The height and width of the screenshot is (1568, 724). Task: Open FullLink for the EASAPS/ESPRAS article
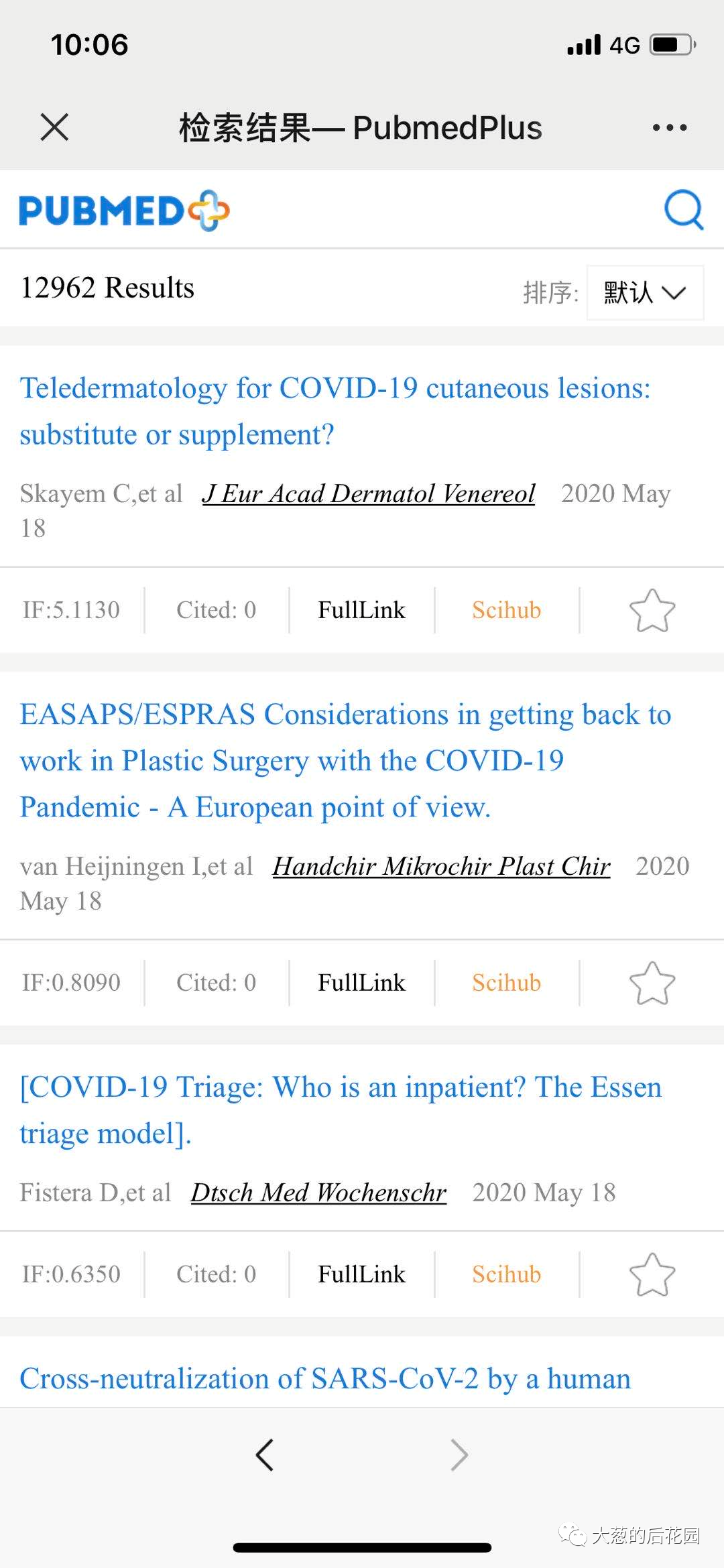pyautogui.click(x=361, y=983)
